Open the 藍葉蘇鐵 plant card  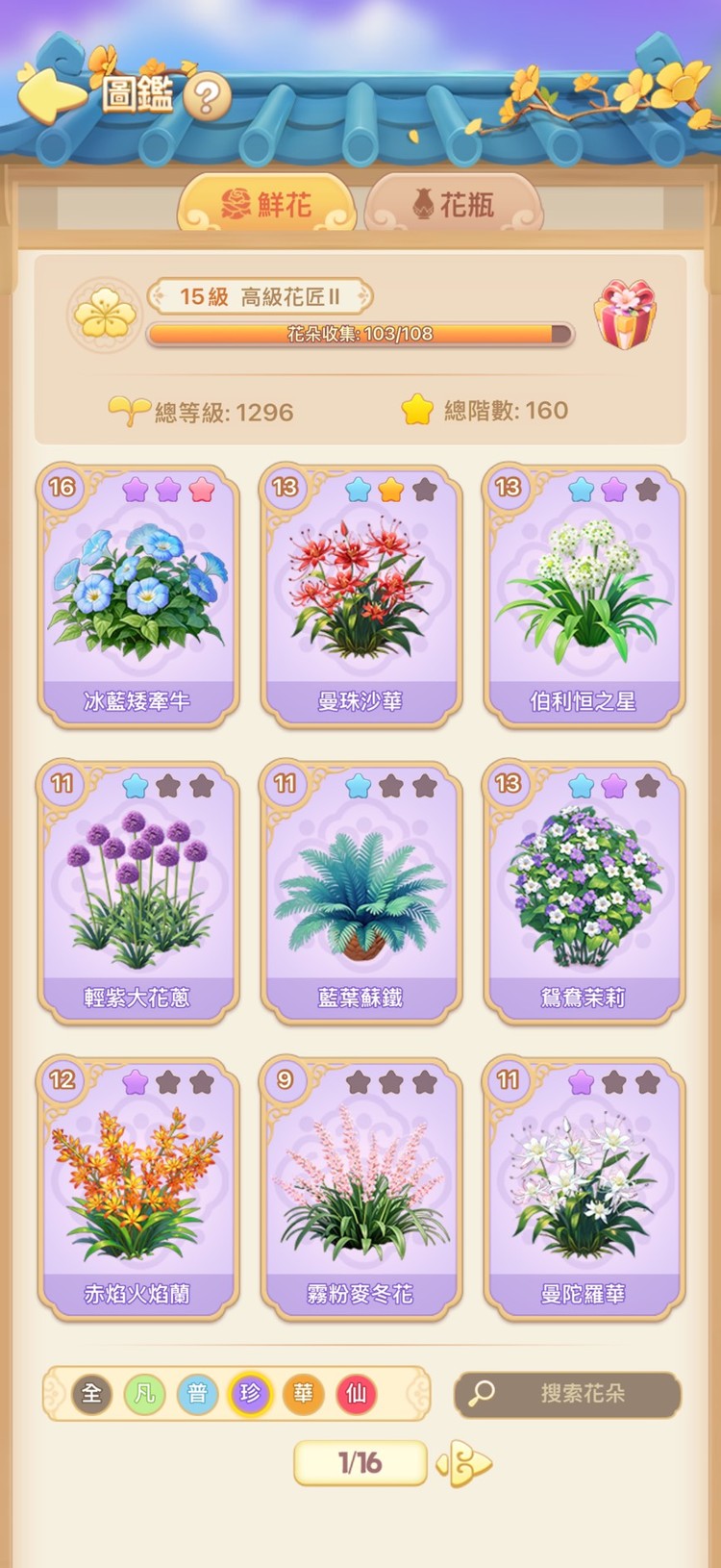point(360,893)
